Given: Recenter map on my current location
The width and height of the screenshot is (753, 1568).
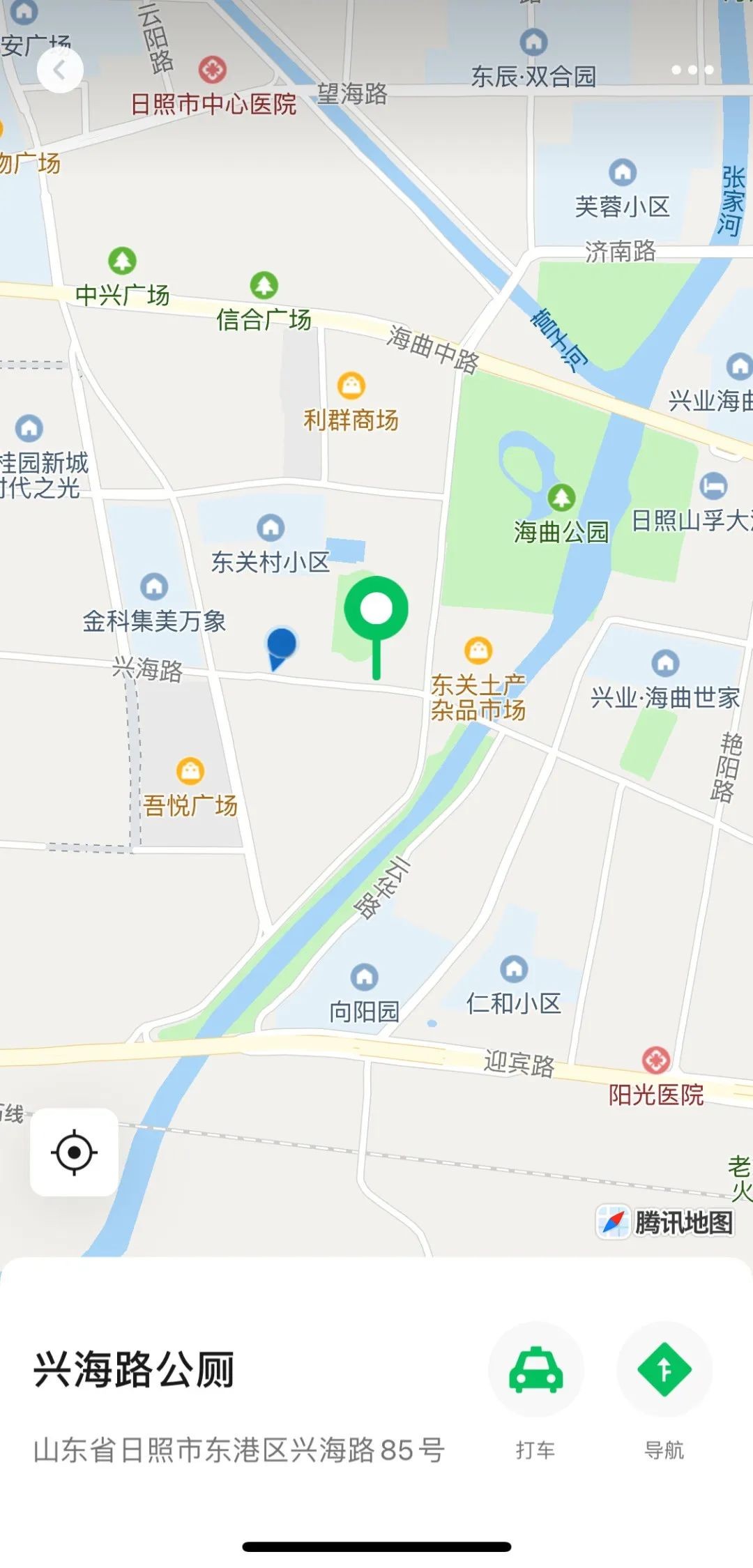Looking at the screenshot, I should coord(74,1152).
